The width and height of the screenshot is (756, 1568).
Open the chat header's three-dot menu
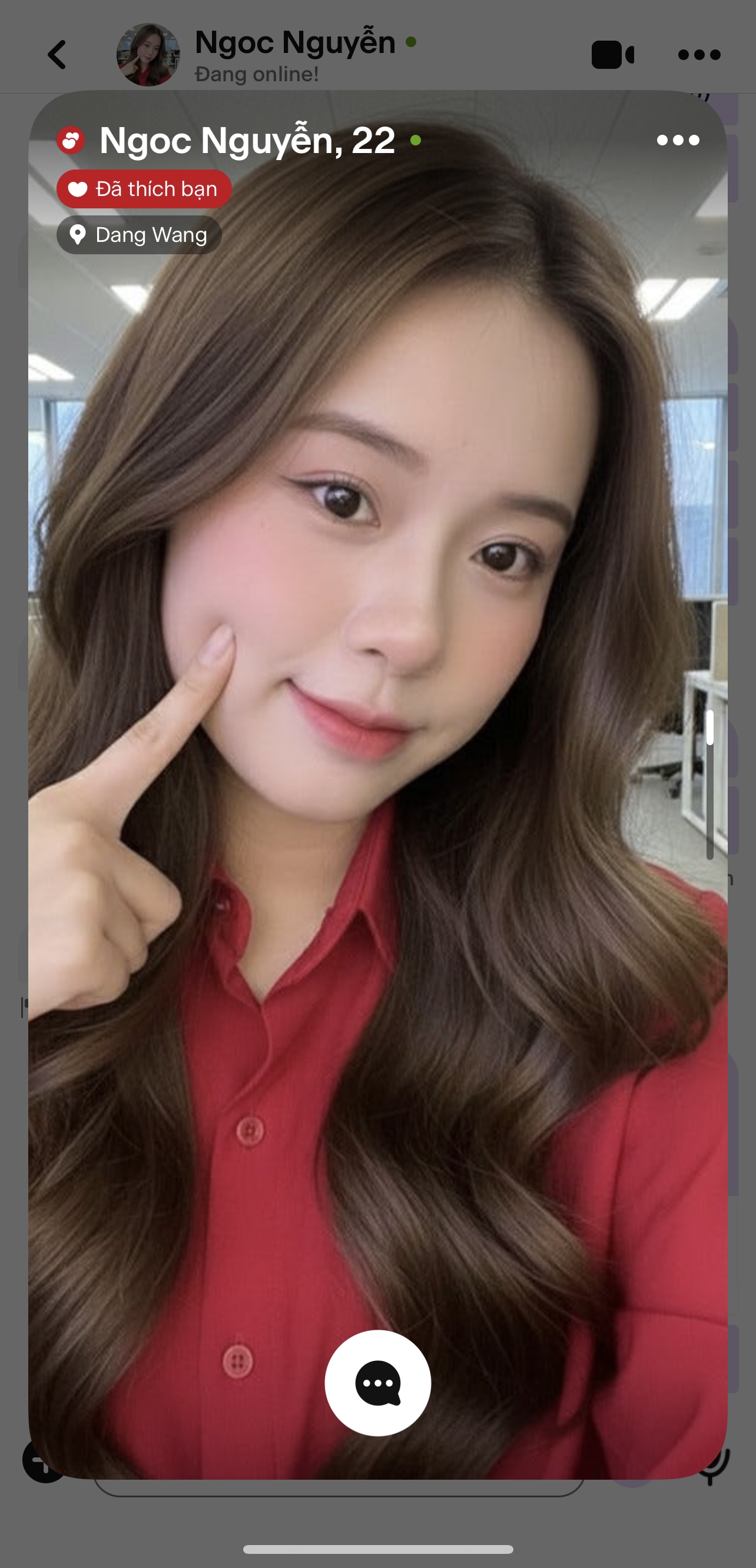tap(699, 55)
